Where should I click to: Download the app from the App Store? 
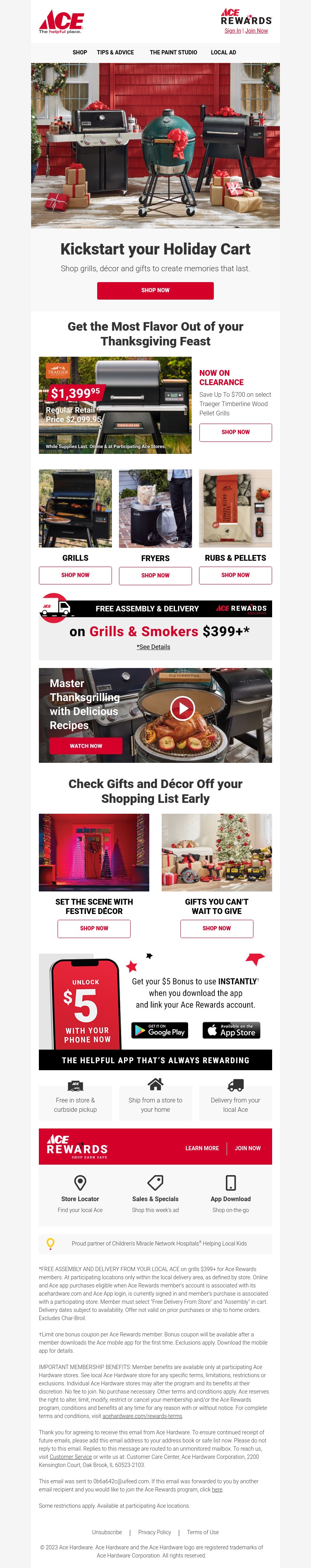(x=231, y=1030)
